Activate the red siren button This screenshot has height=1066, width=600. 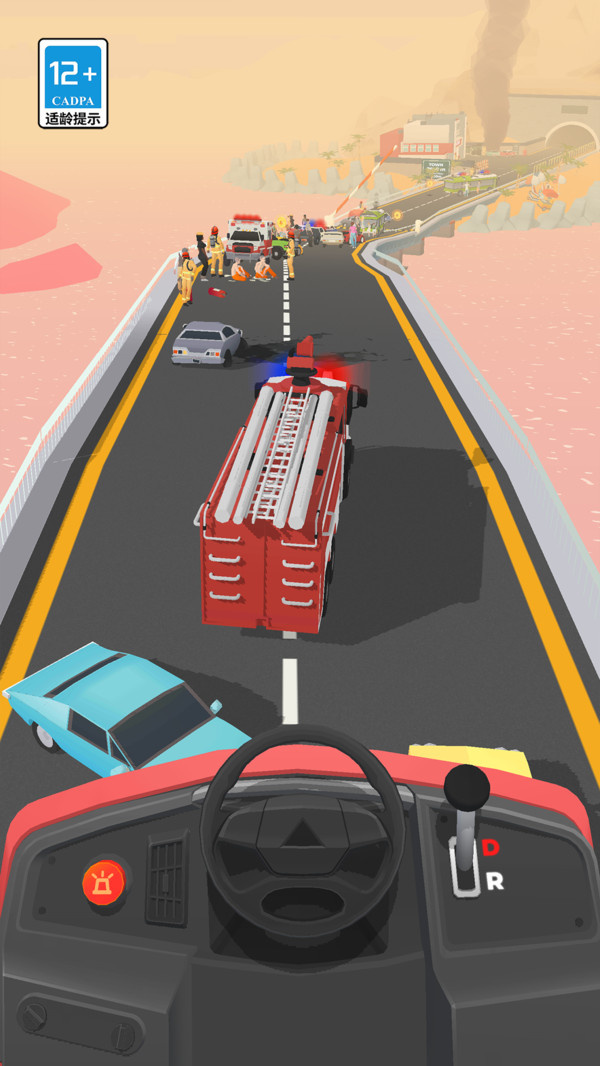[105, 882]
